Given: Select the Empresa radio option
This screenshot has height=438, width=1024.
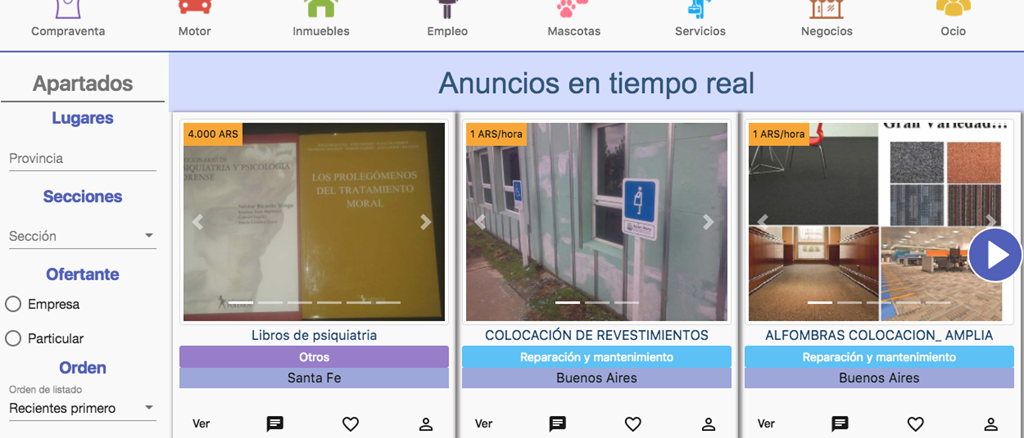Looking at the screenshot, I should pyautogui.click(x=14, y=304).
